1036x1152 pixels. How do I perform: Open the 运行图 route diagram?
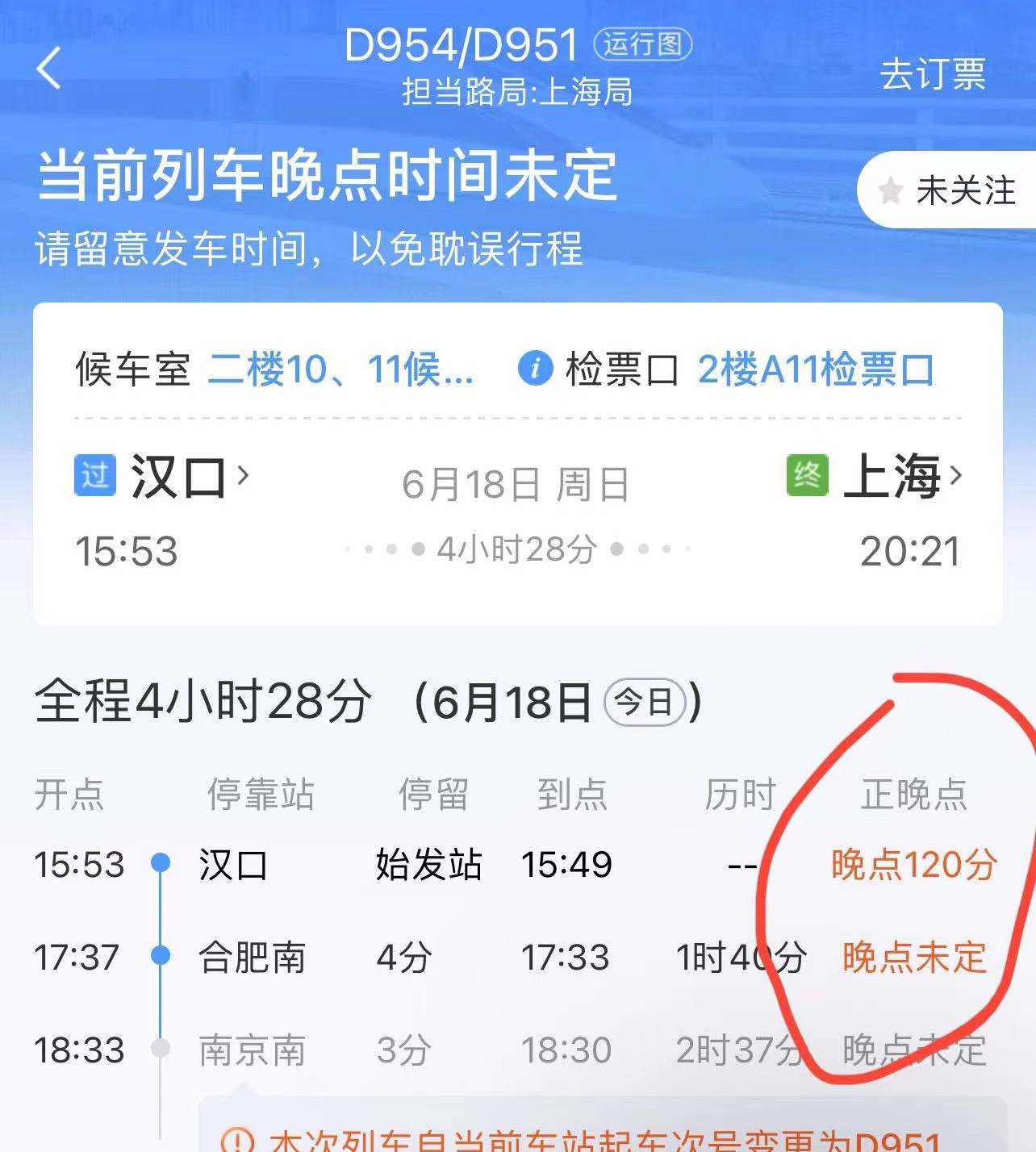(642, 44)
